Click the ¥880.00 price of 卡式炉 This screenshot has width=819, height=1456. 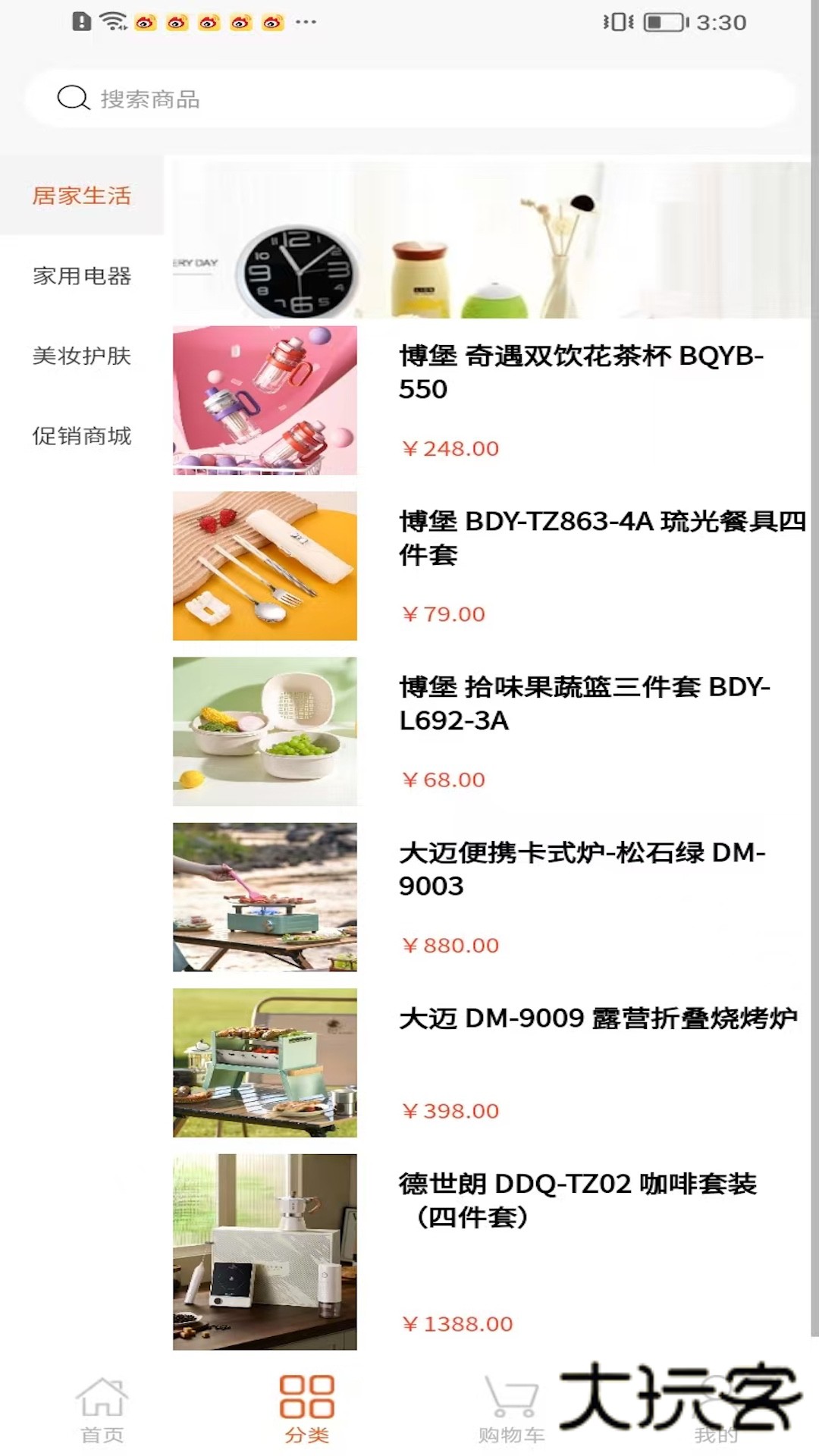click(x=448, y=946)
